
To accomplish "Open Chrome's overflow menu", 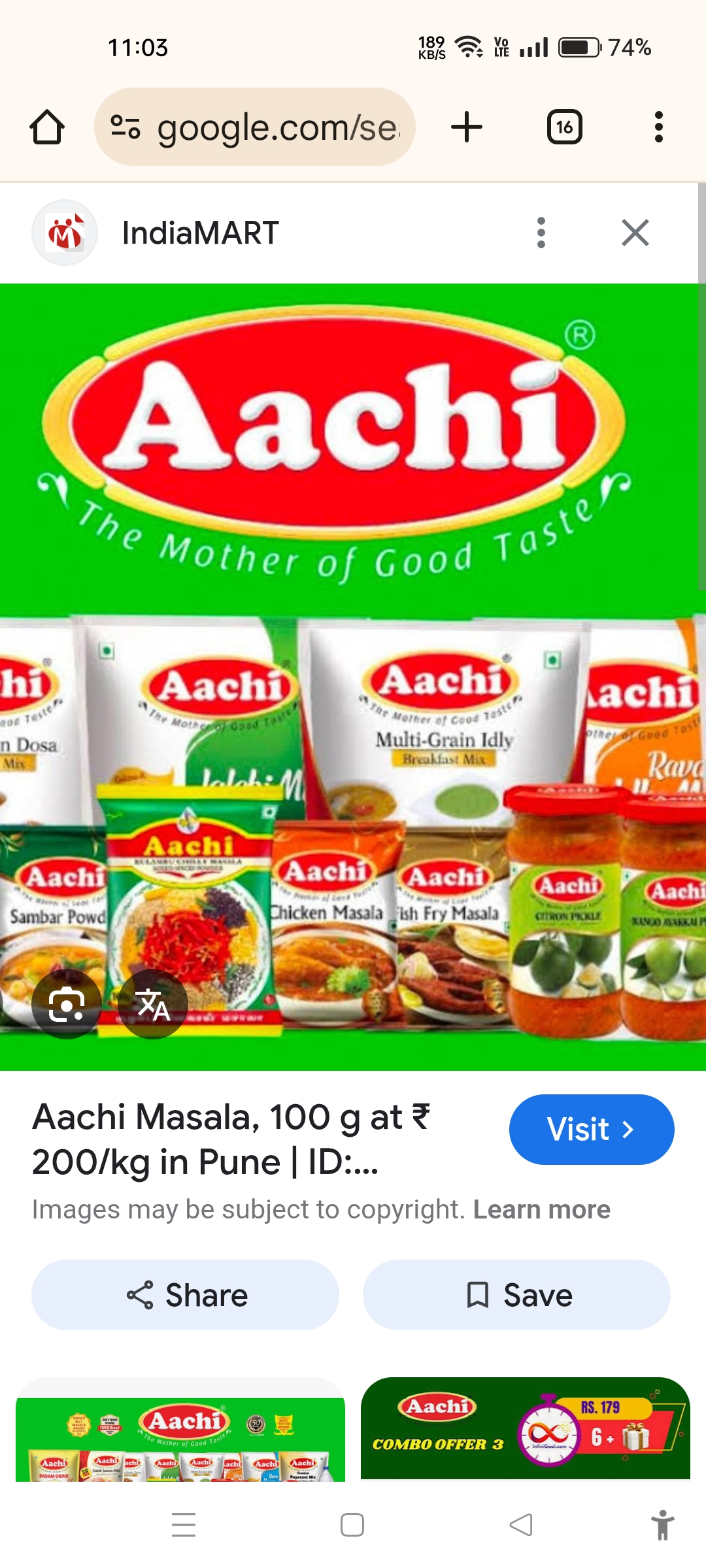I will [x=658, y=127].
